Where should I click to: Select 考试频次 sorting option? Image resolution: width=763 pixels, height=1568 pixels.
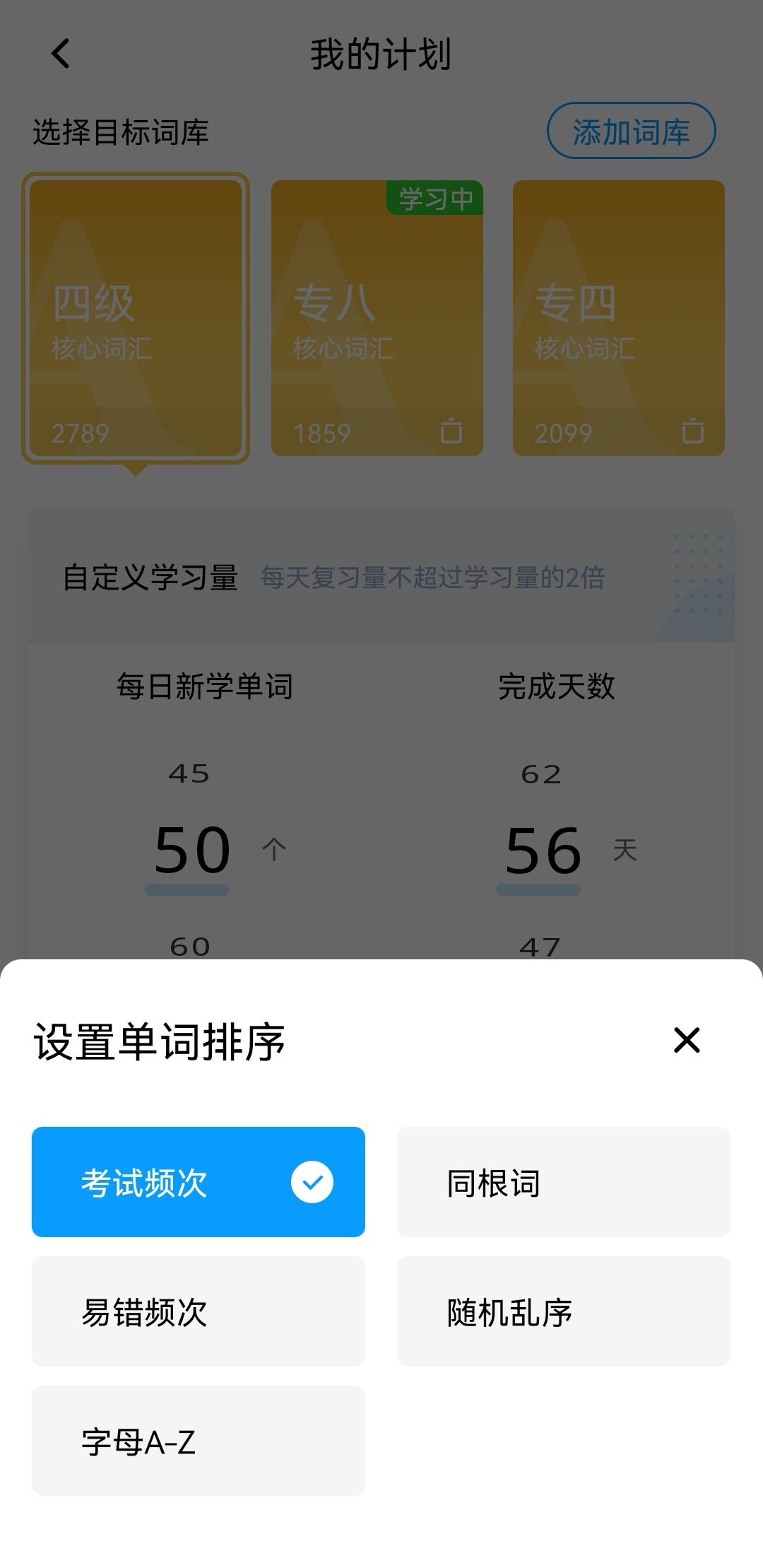pyautogui.click(x=198, y=1181)
